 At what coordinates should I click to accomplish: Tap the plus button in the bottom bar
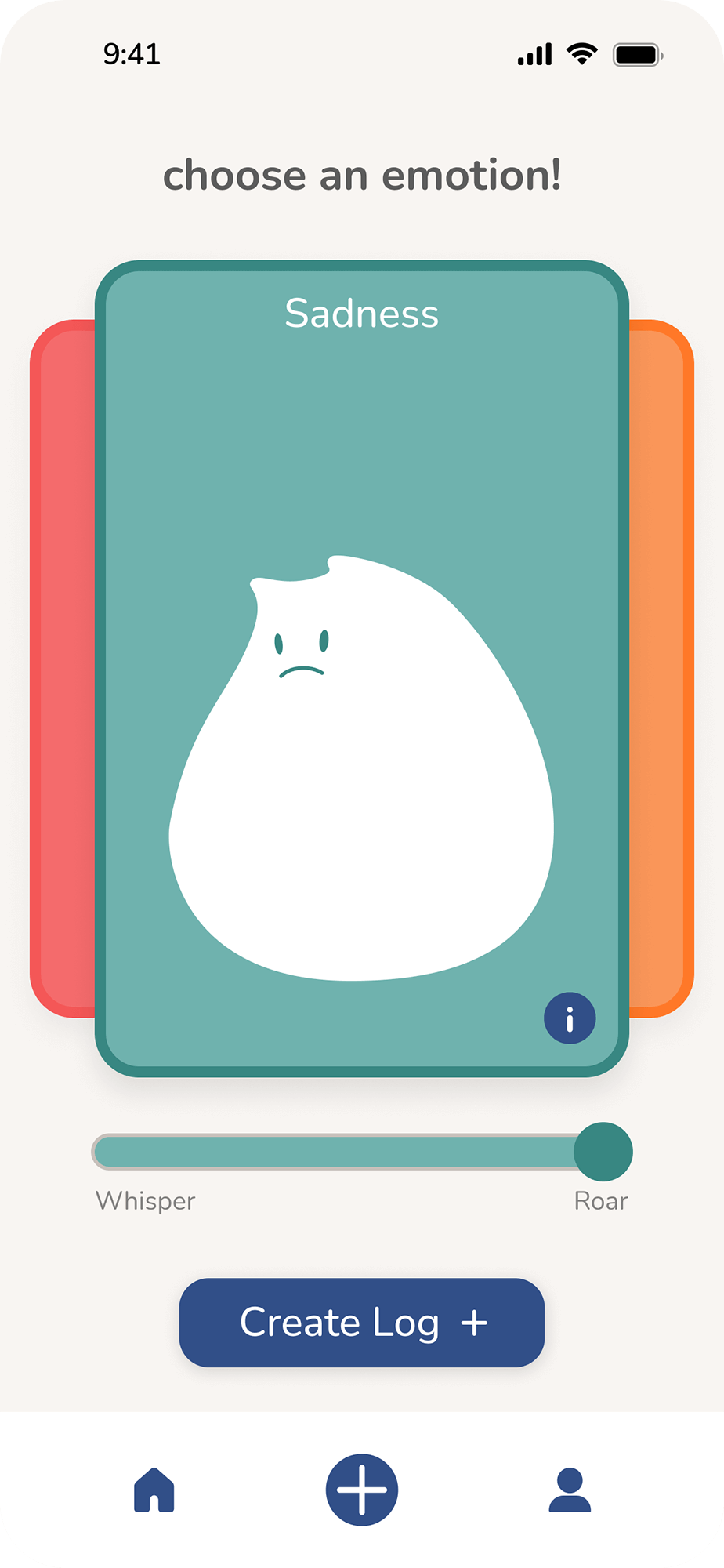coord(361,1490)
